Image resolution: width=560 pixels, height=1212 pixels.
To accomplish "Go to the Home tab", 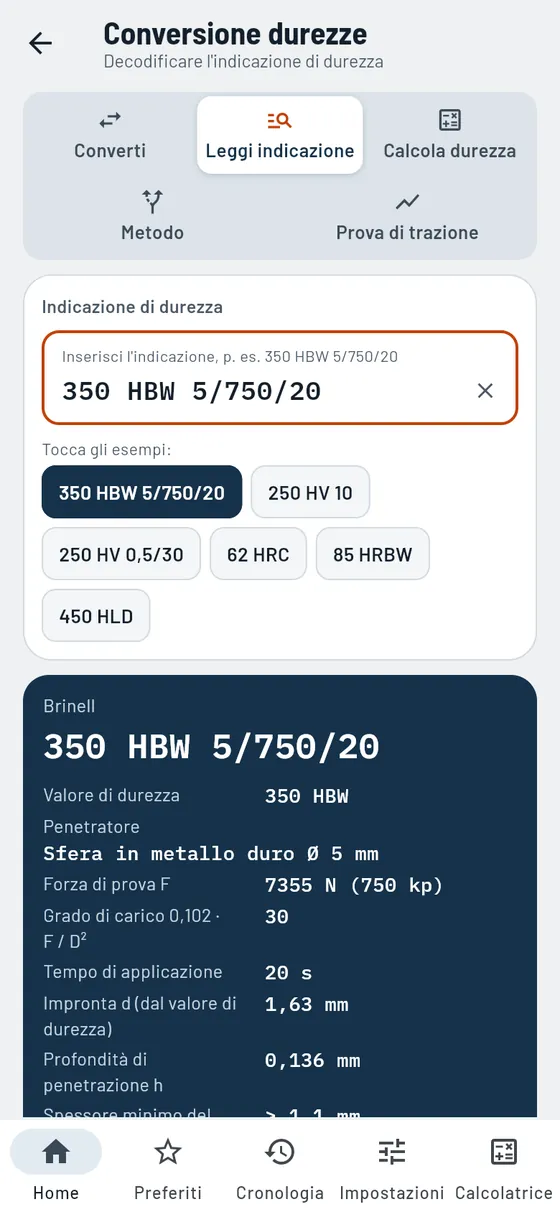I will click(x=56, y=1165).
